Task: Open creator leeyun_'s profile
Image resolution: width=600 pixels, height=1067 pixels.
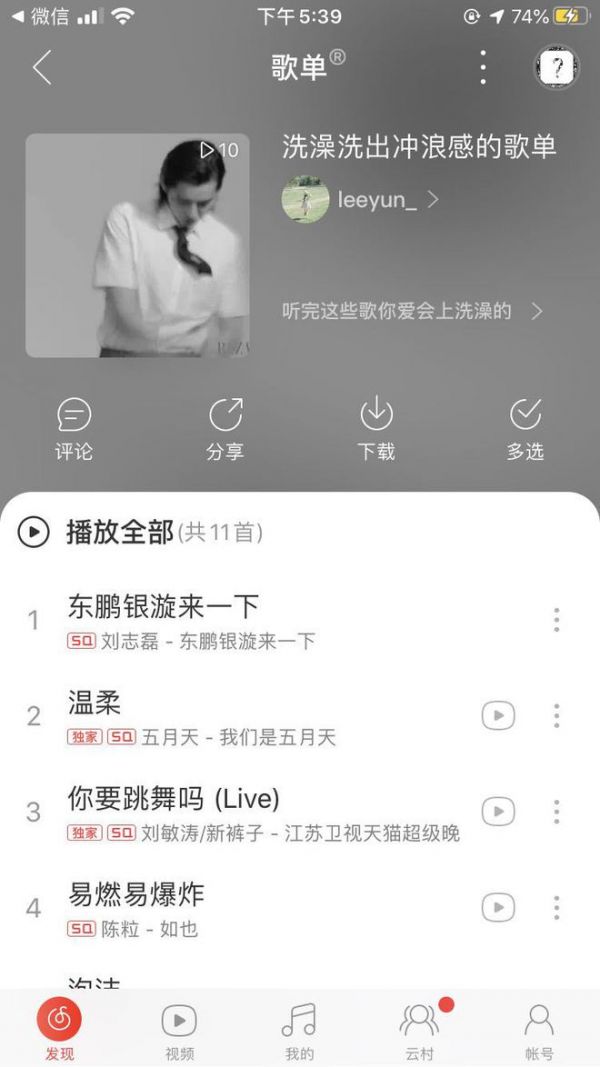Action: tap(361, 200)
